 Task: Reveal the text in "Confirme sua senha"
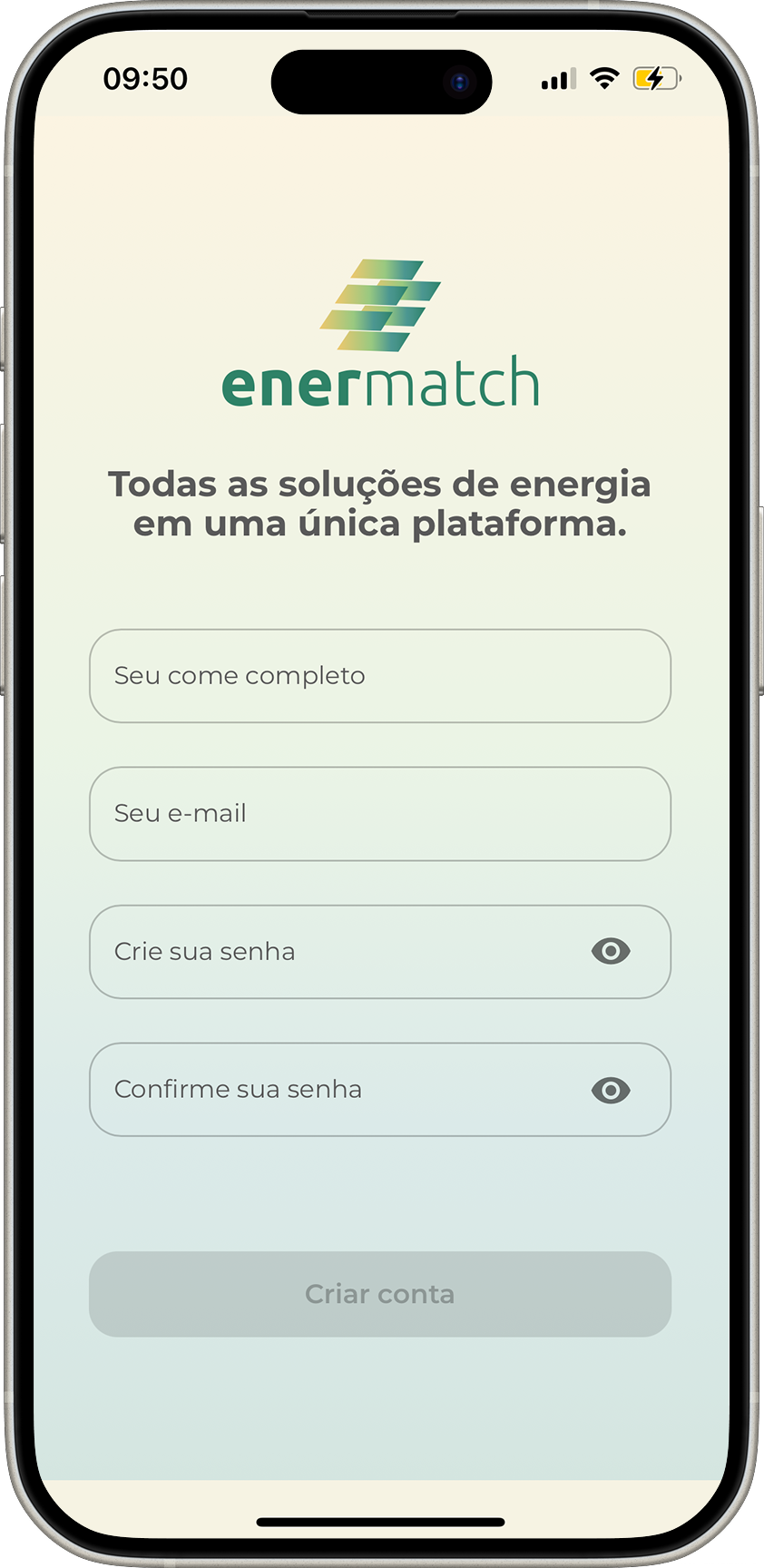point(611,1090)
